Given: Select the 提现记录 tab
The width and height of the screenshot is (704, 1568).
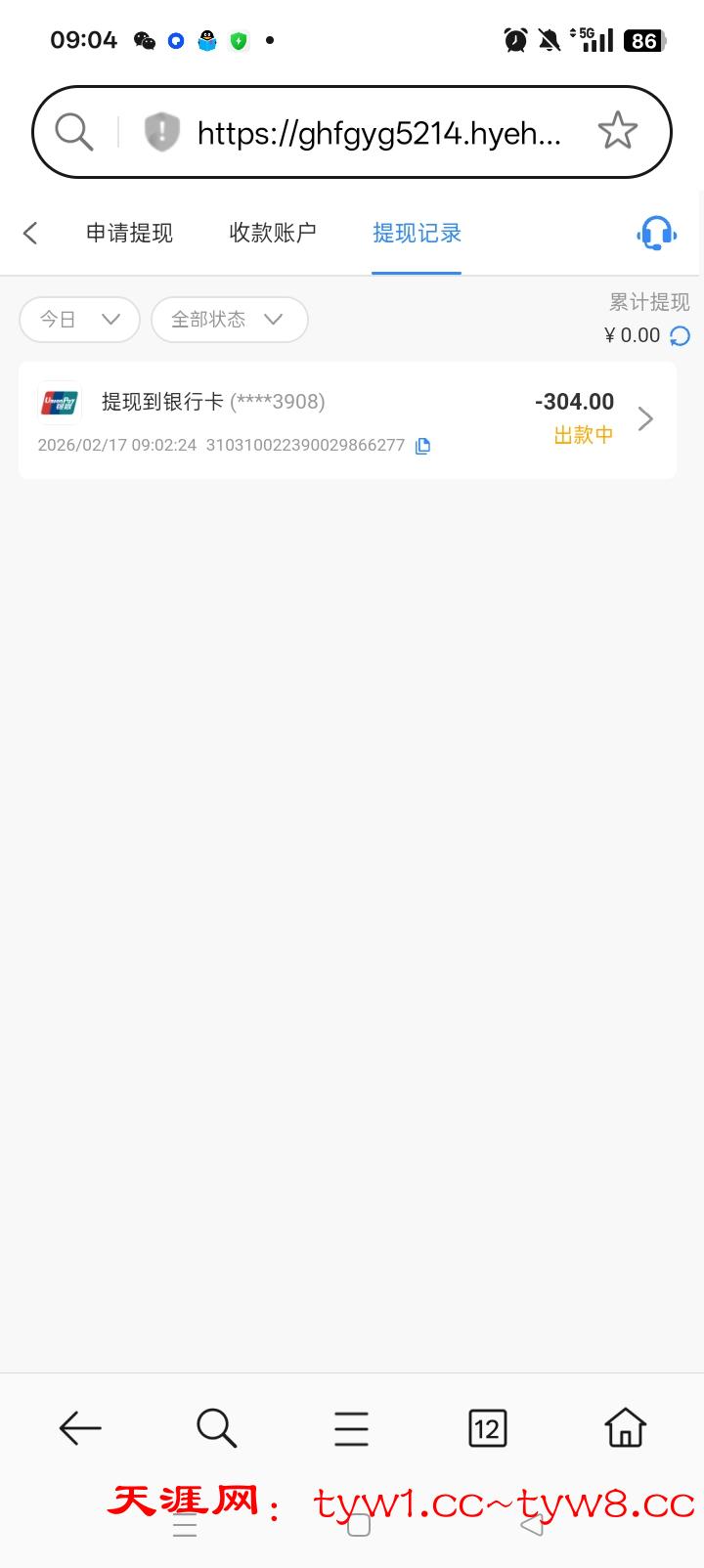Looking at the screenshot, I should 417,233.
